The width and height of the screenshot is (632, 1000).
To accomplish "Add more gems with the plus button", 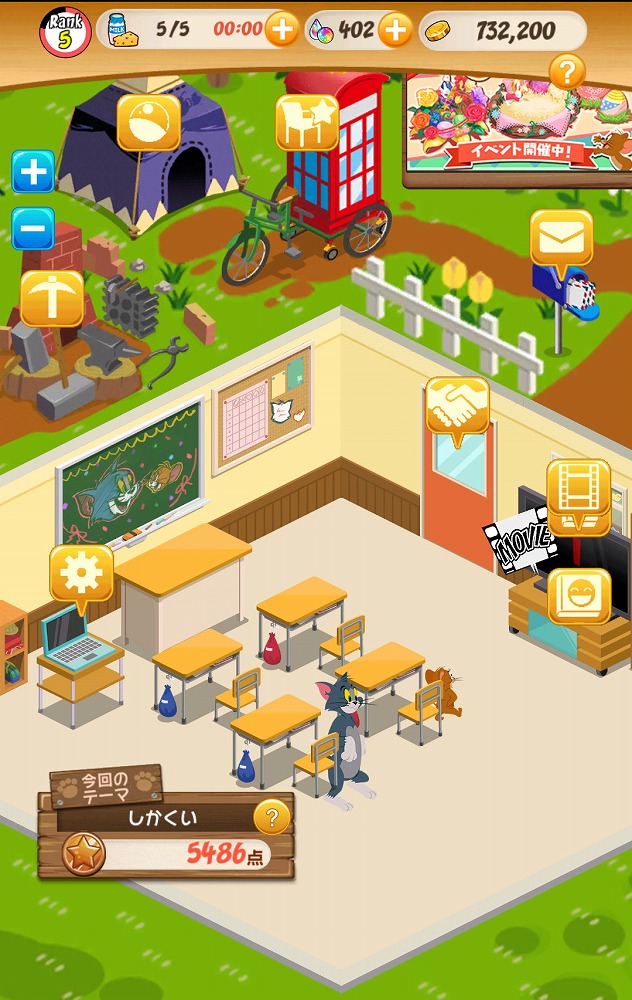I will [x=396, y=30].
